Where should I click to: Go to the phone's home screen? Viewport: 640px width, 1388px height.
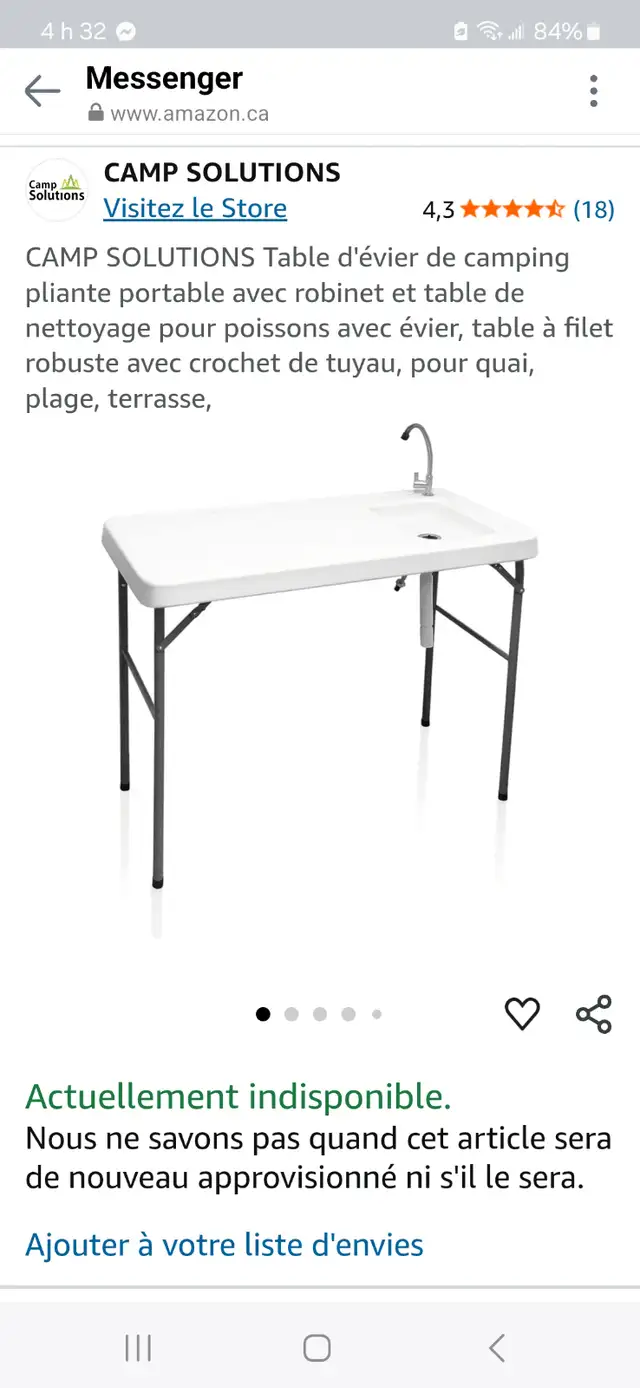tap(317, 1348)
